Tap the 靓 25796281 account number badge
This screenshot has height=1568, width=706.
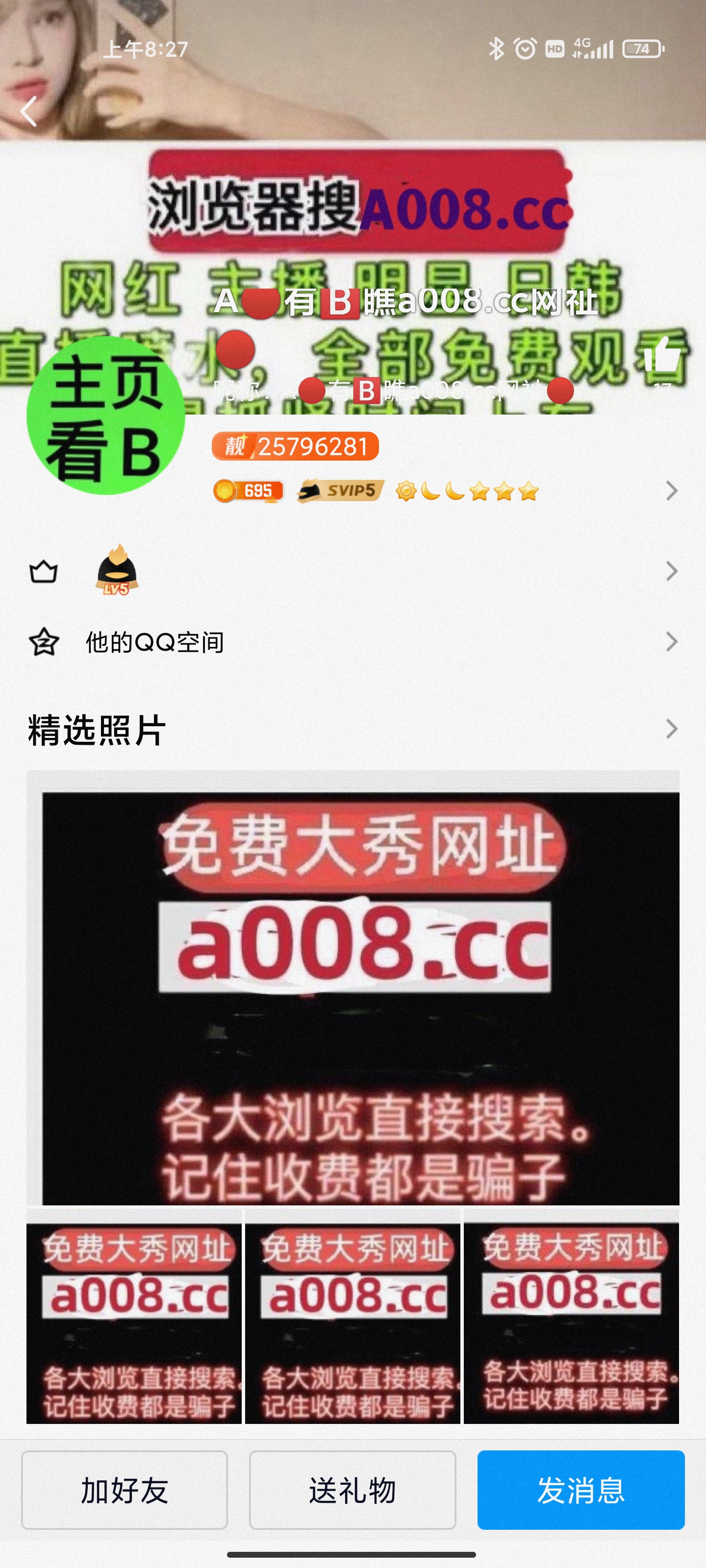(296, 446)
